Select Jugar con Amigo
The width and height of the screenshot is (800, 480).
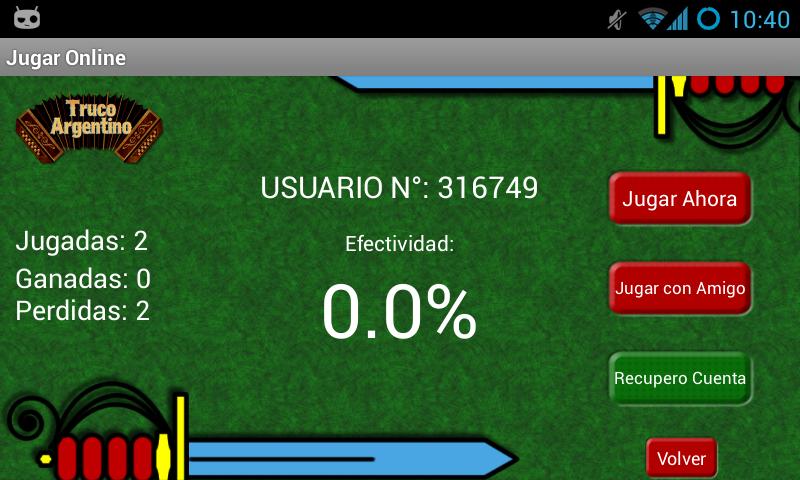(x=680, y=289)
